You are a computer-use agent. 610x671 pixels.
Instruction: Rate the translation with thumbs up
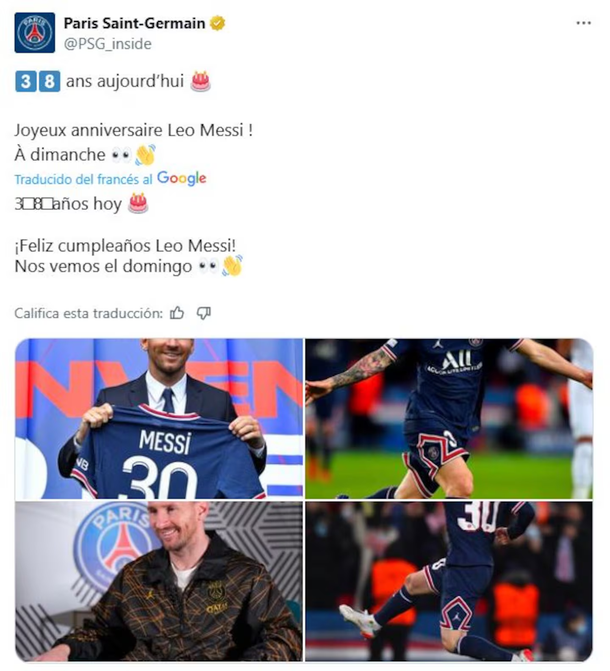(177, 313)
